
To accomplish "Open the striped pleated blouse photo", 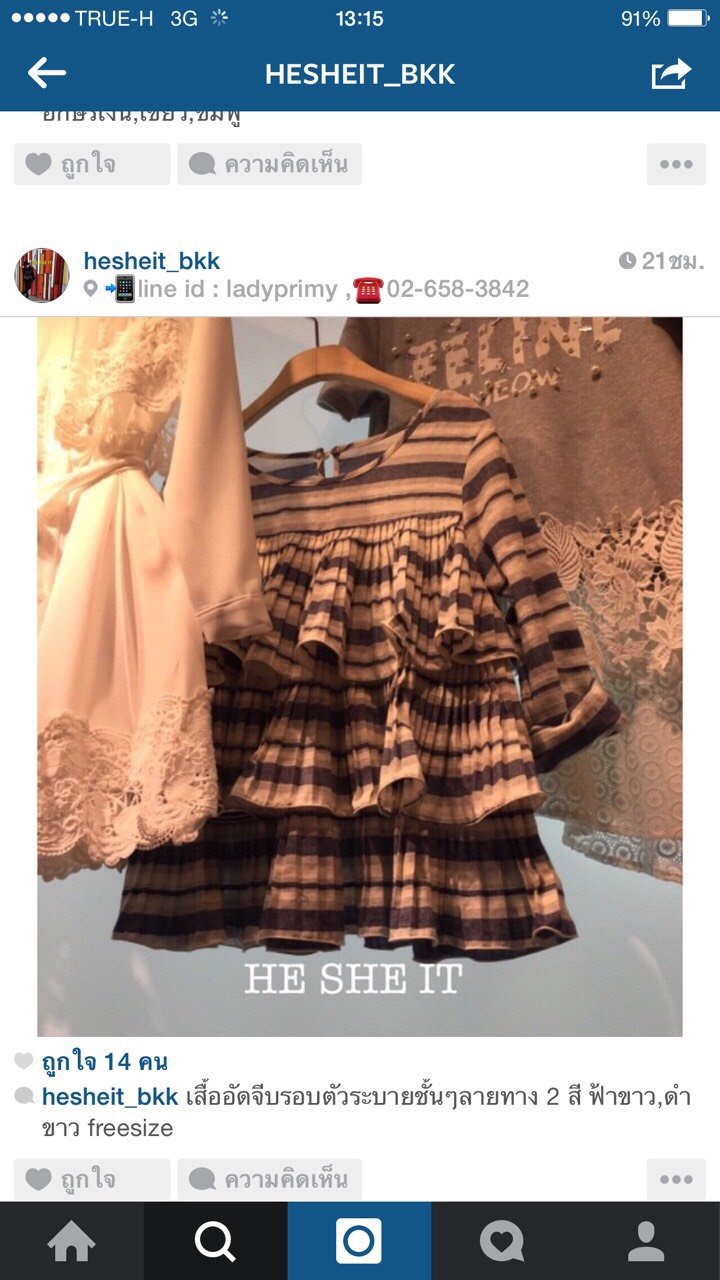I will click(x=360, y=676).
